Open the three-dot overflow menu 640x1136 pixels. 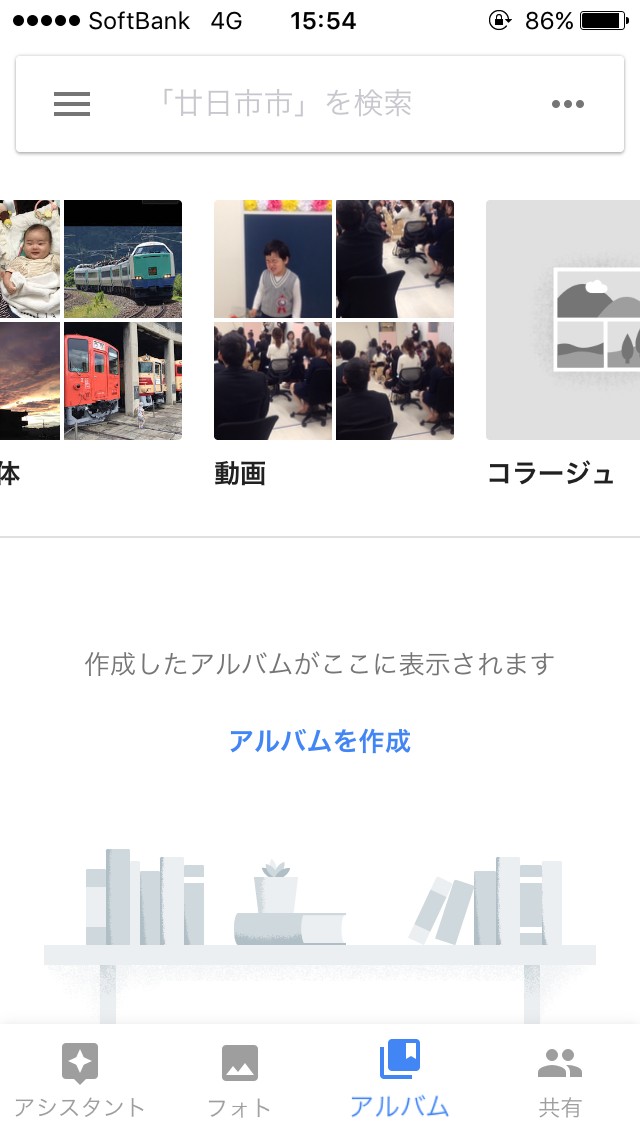pyautogui.click(x=568, y=104)
